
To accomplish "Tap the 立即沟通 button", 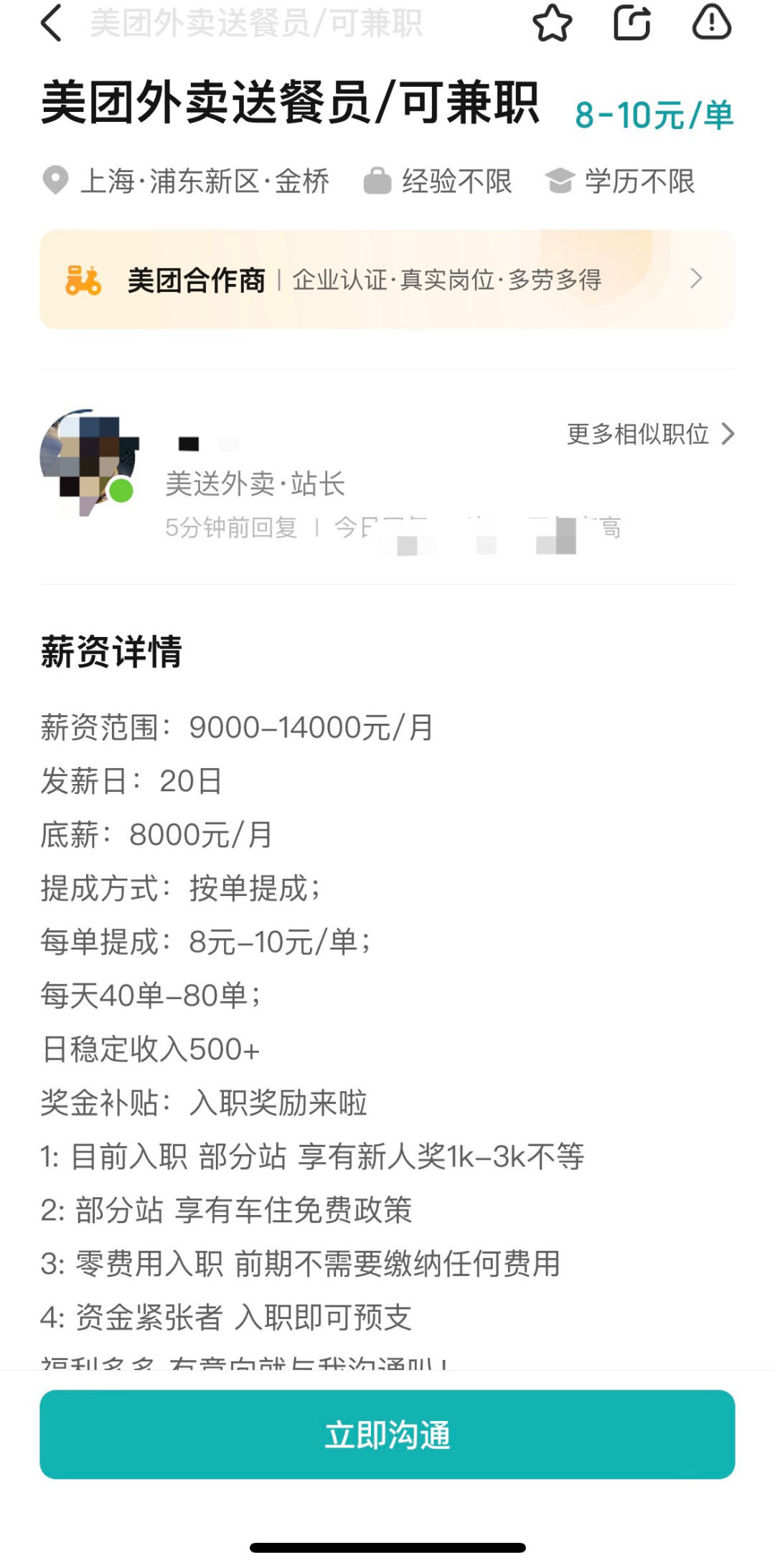I will coord(387,1434).
